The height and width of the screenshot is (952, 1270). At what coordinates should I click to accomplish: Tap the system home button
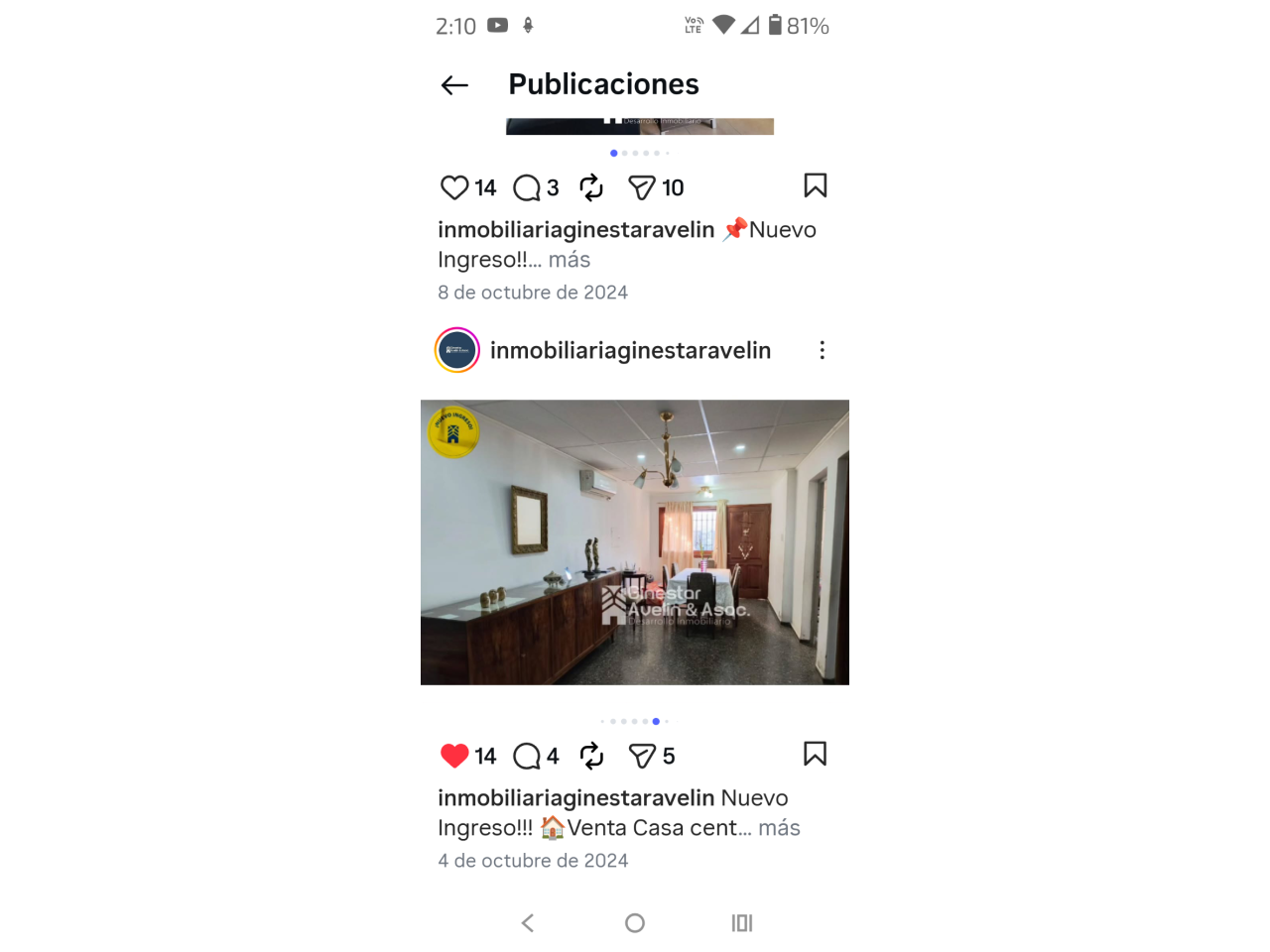(x=635, y=923)
